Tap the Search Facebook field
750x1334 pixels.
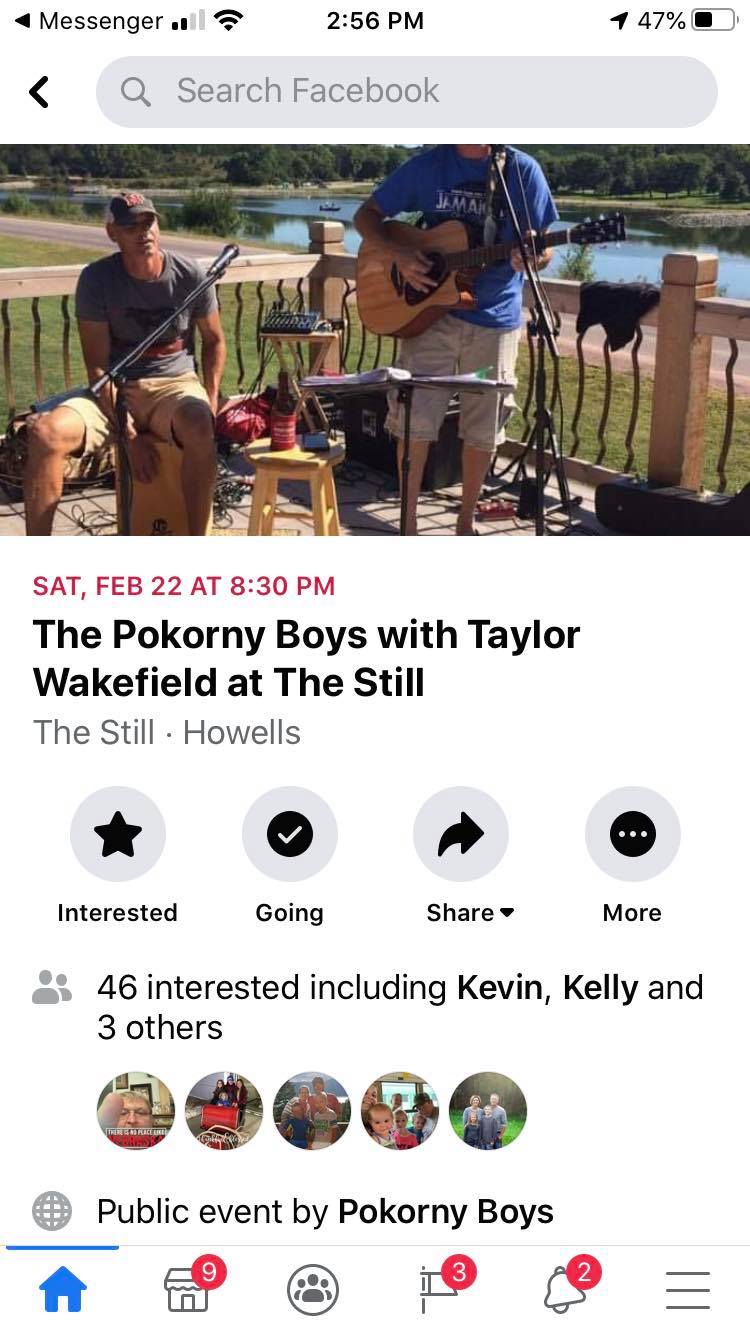tap(406, 92)
